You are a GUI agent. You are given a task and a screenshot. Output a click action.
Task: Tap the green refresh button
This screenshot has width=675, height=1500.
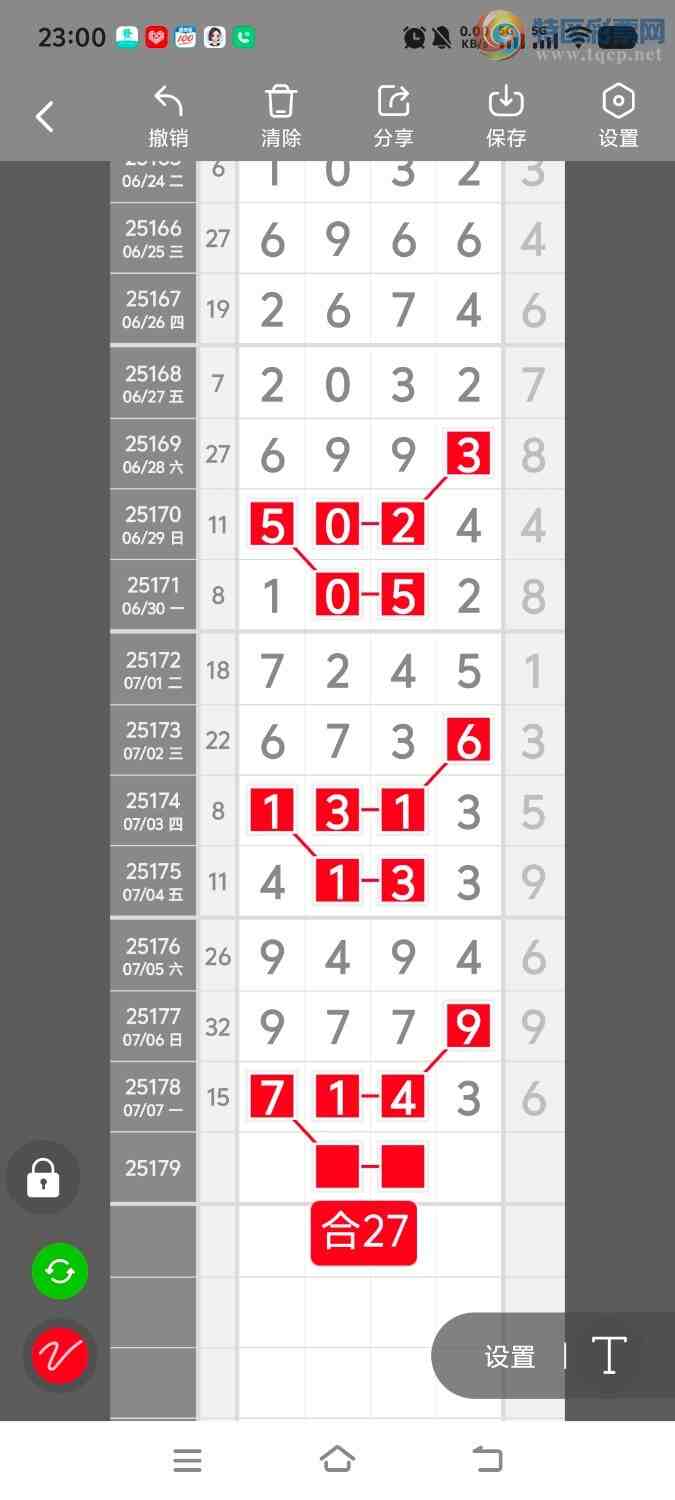coord(59,1271)
